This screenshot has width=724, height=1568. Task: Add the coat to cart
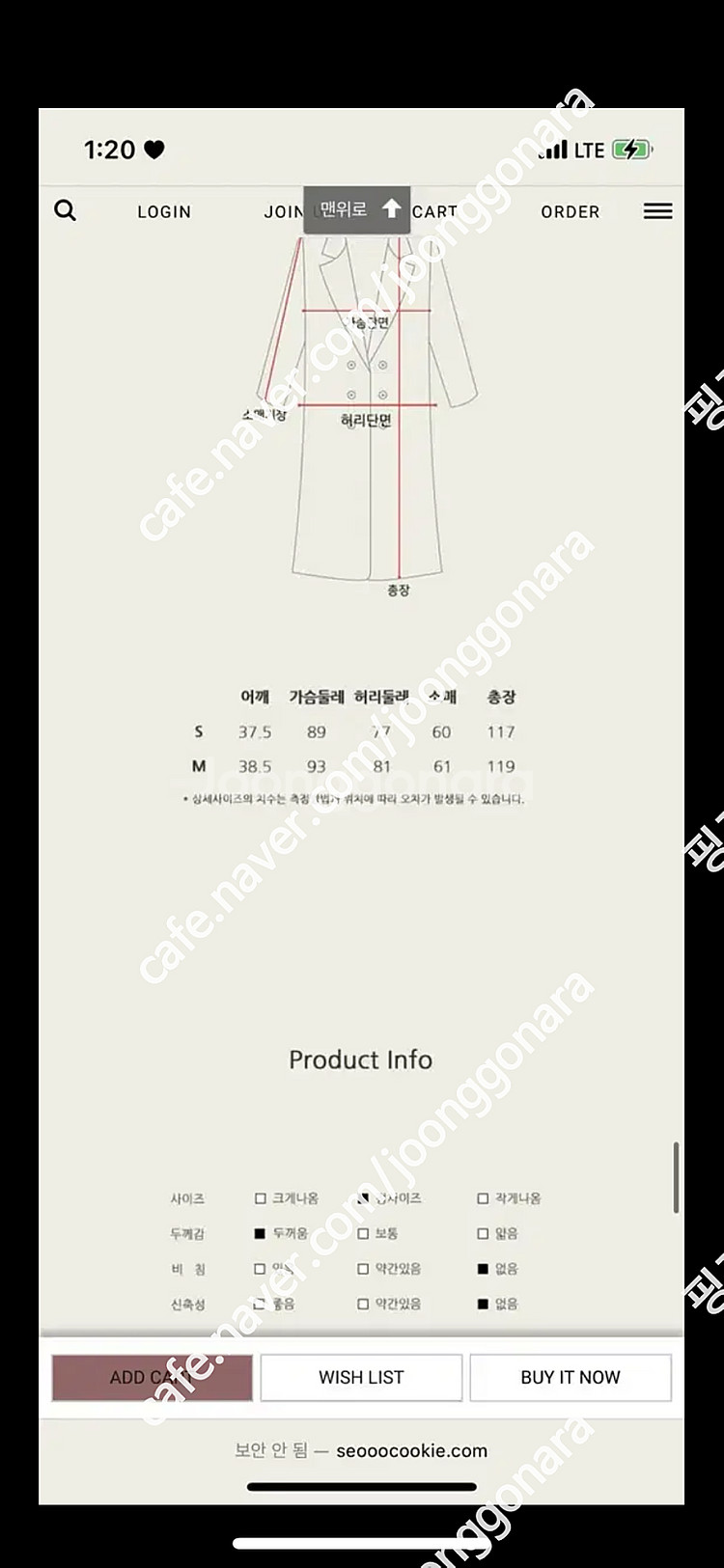point(152,1377)
